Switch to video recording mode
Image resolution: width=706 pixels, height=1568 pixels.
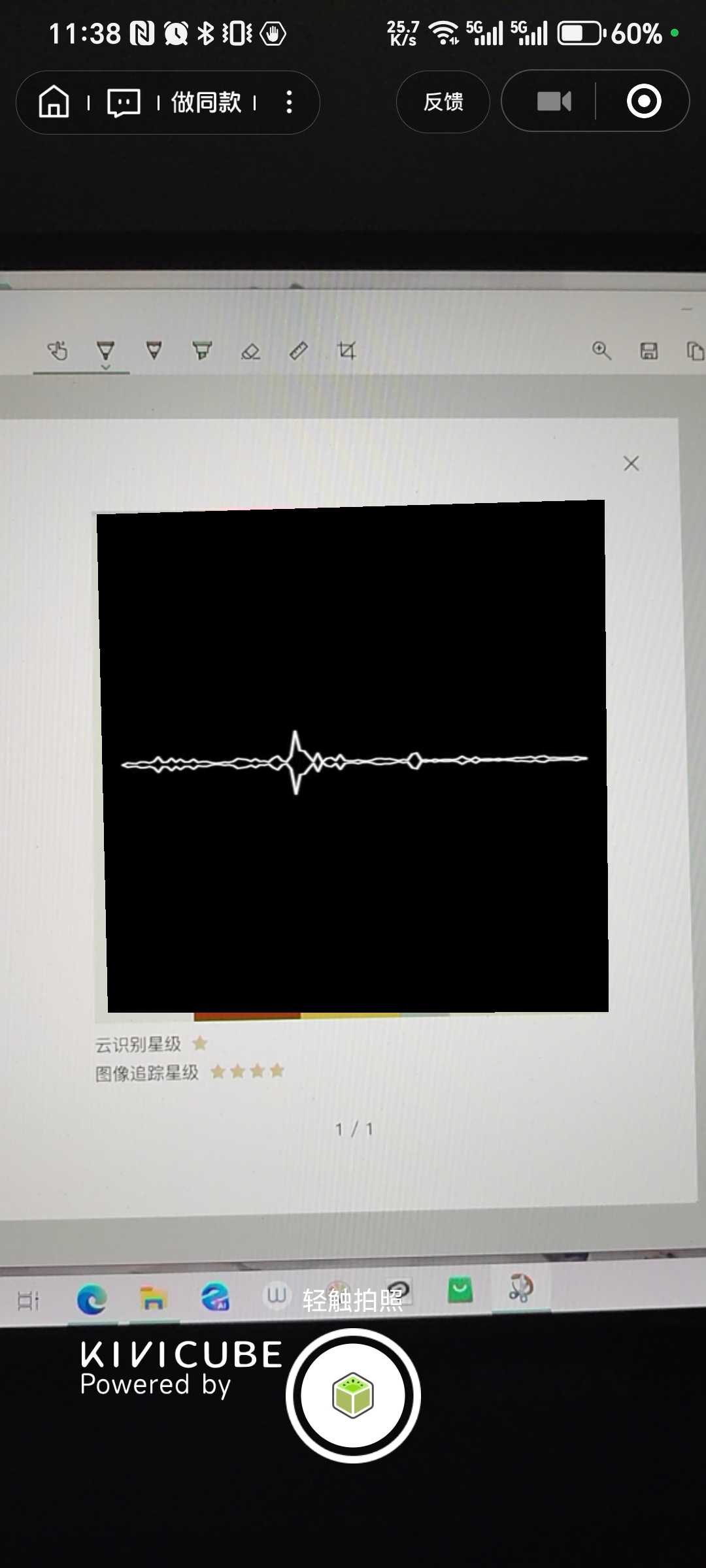coord(554,101)
